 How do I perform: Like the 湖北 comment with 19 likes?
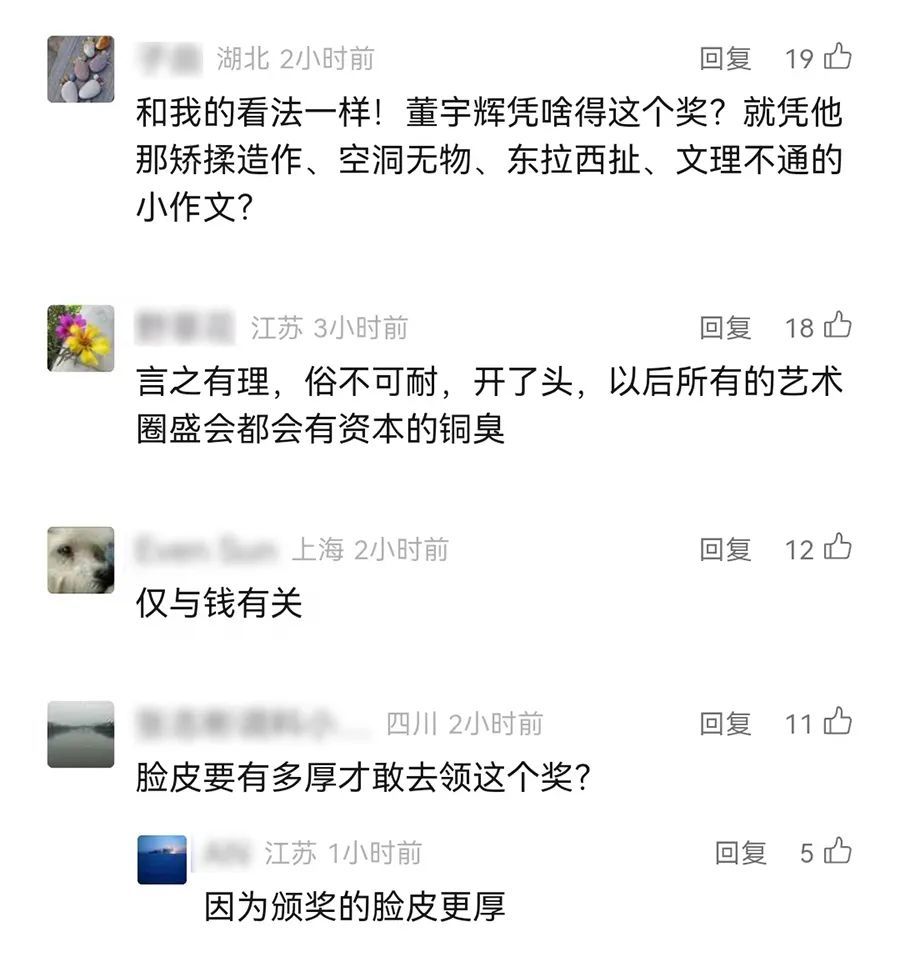(x=838, y=58)
